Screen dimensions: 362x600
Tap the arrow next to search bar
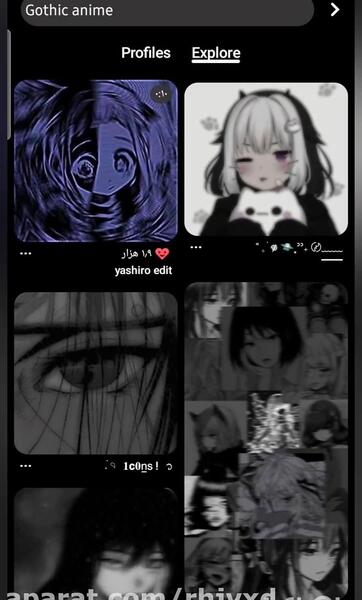click(335, 10)
